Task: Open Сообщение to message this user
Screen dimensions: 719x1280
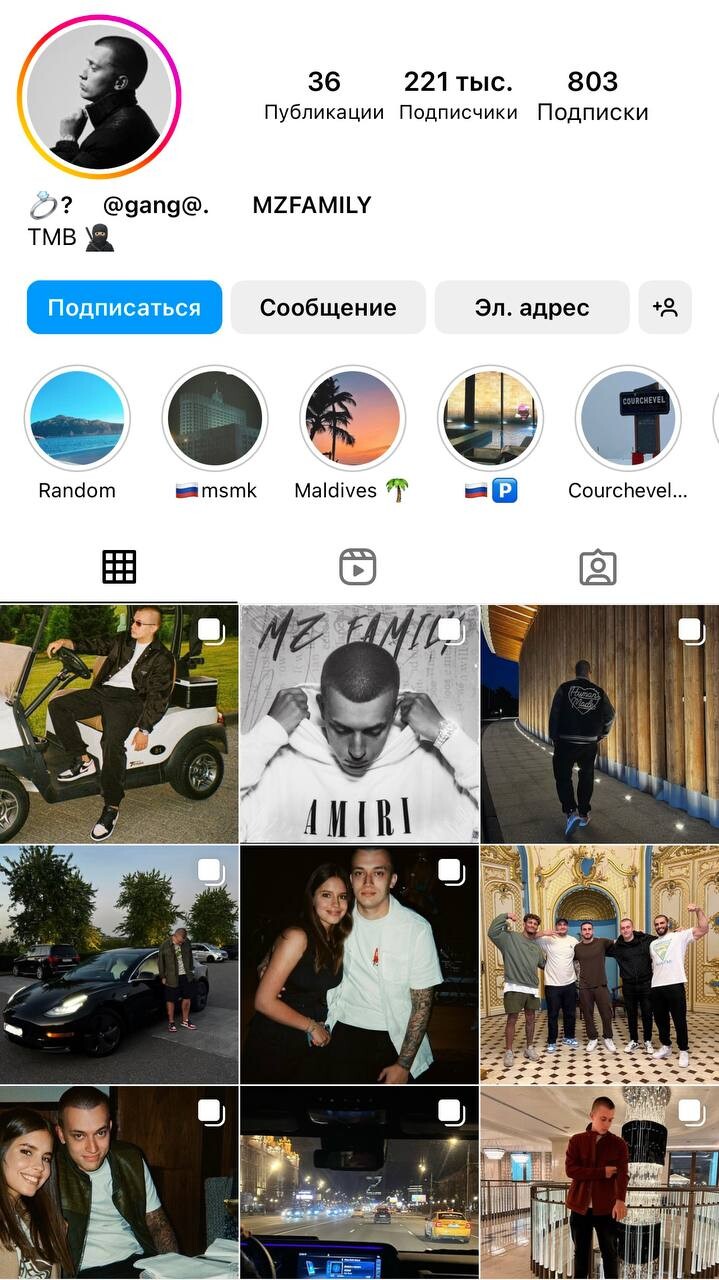Action: 328,307
